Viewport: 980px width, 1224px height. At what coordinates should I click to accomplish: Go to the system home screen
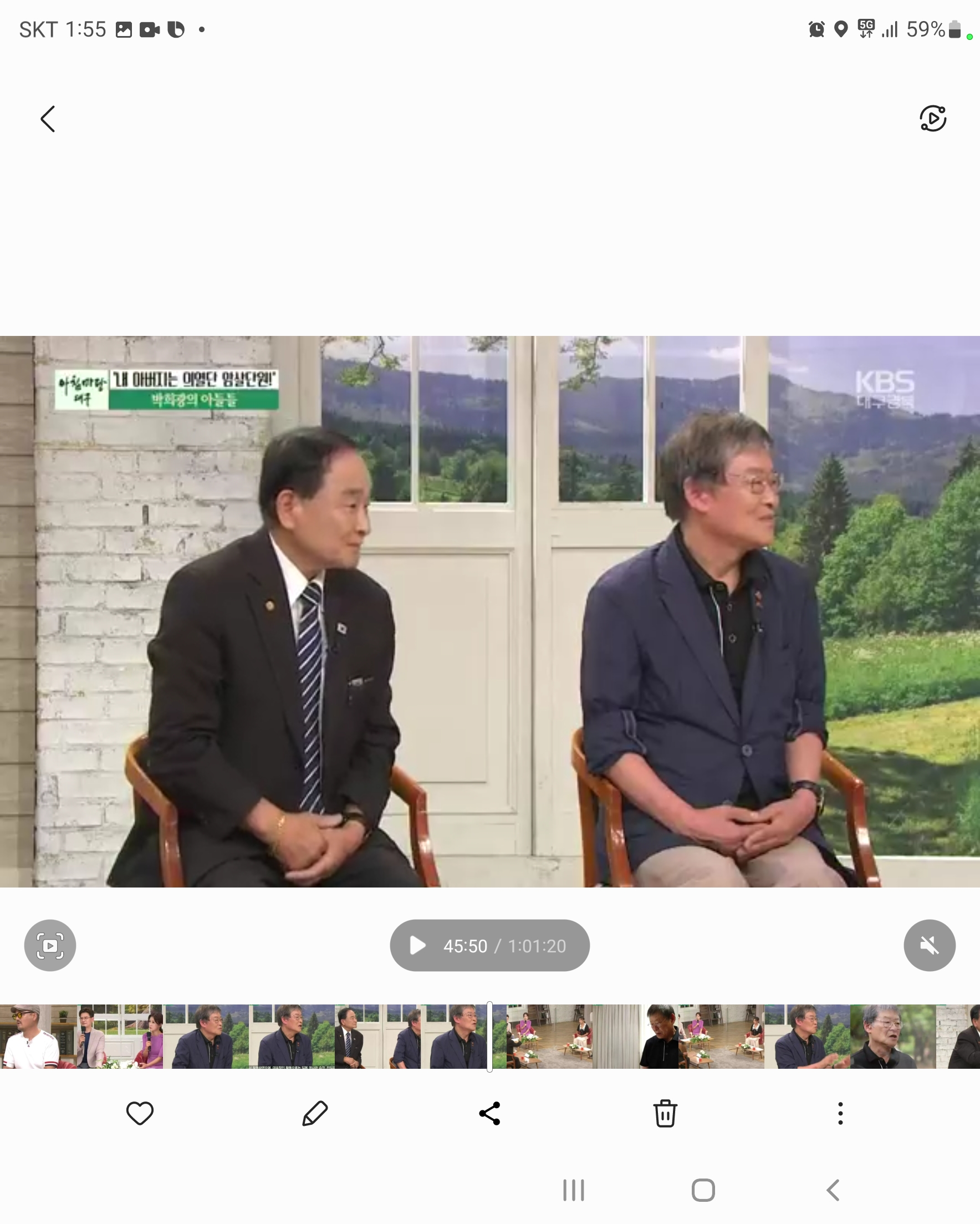click(703, 1190)
